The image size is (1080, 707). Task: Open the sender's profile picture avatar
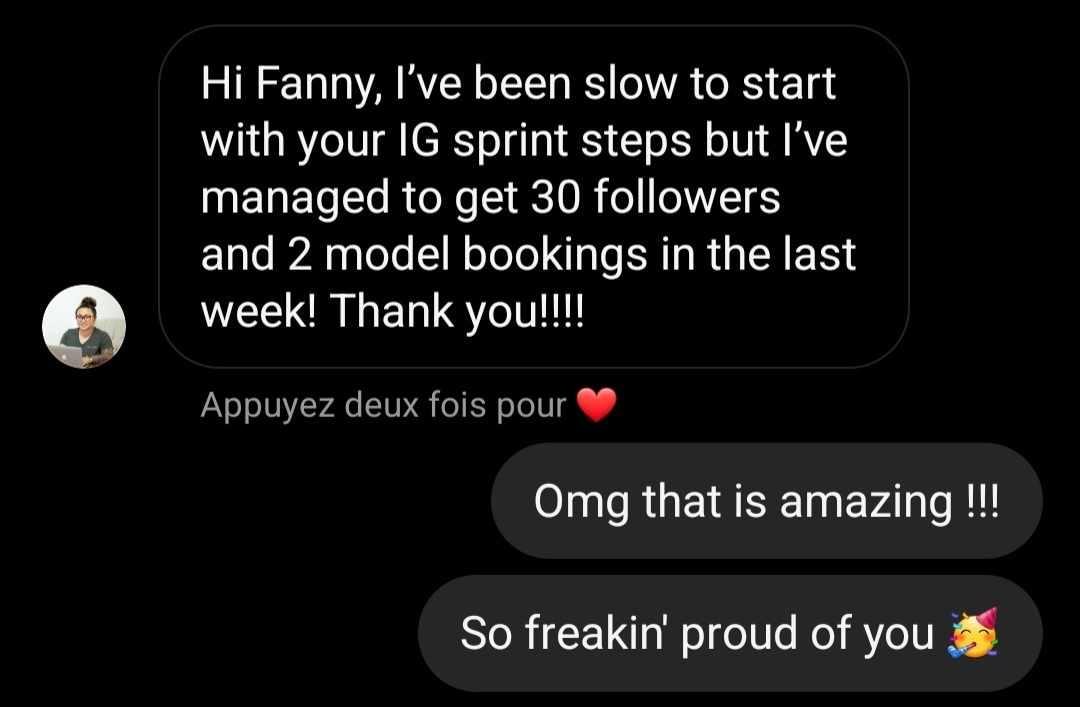[84, 327]
